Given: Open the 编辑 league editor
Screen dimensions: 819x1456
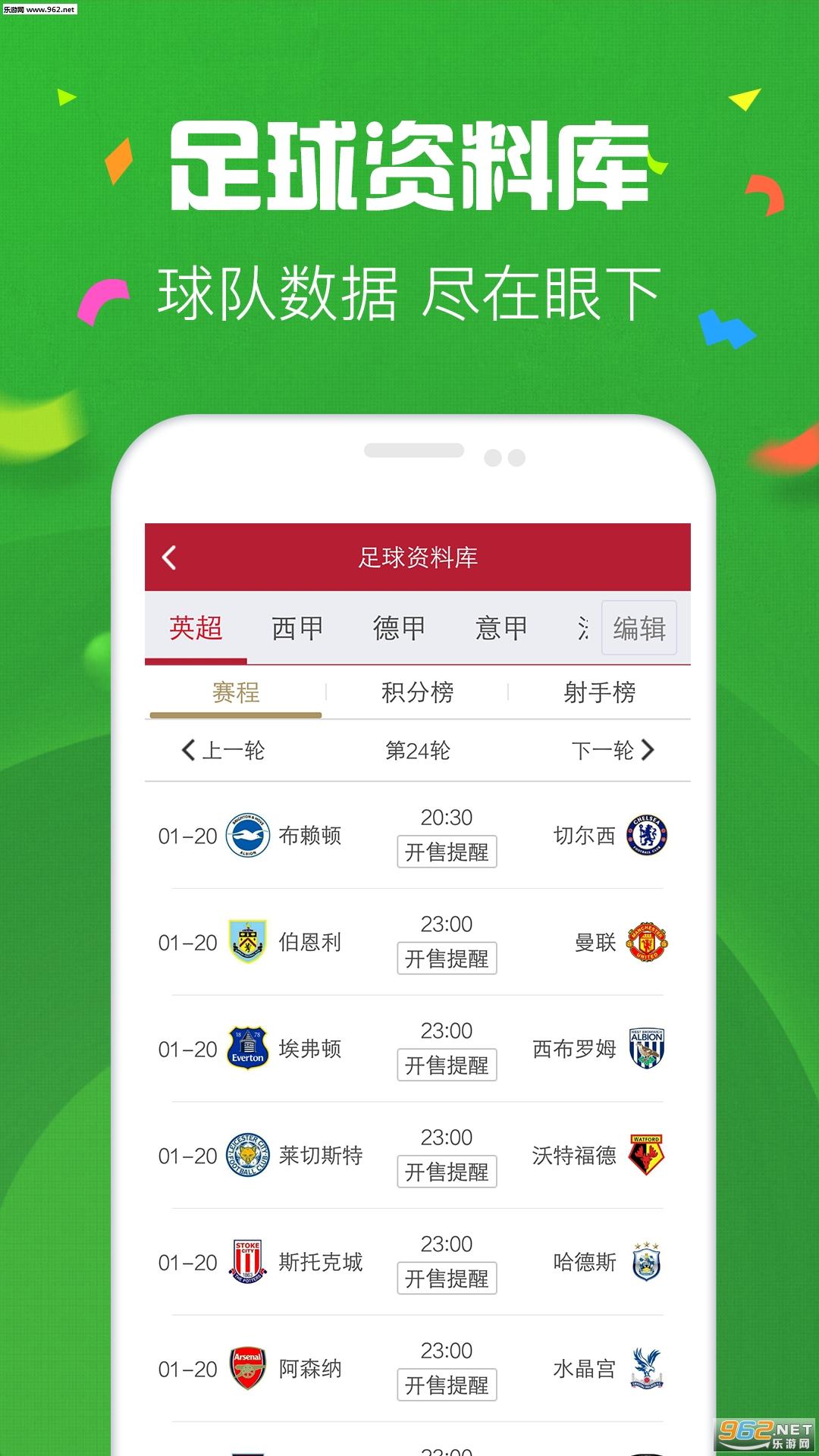Looking at the screenshot, I should pyautogui.click(x=638, y=629).
